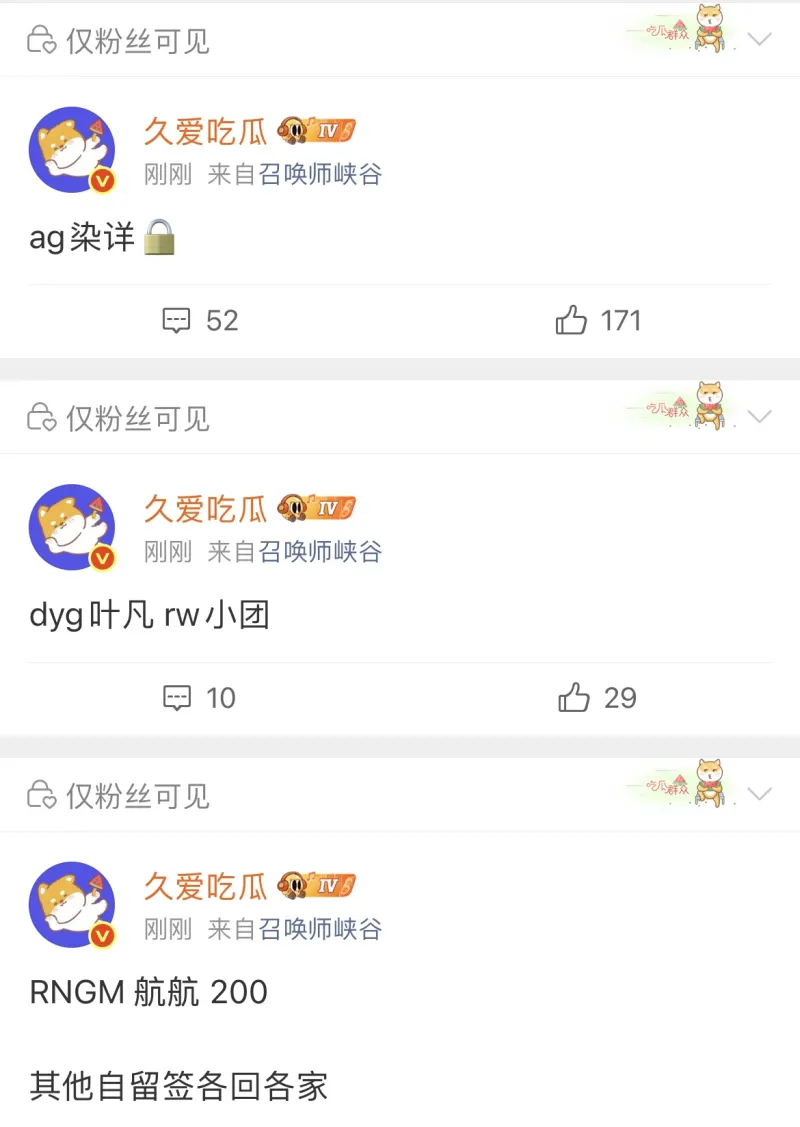Tap 召唤师峡谷 source link on the RNGM 航航 post
Screen dimensions: 800x1127
coord(320,930)
